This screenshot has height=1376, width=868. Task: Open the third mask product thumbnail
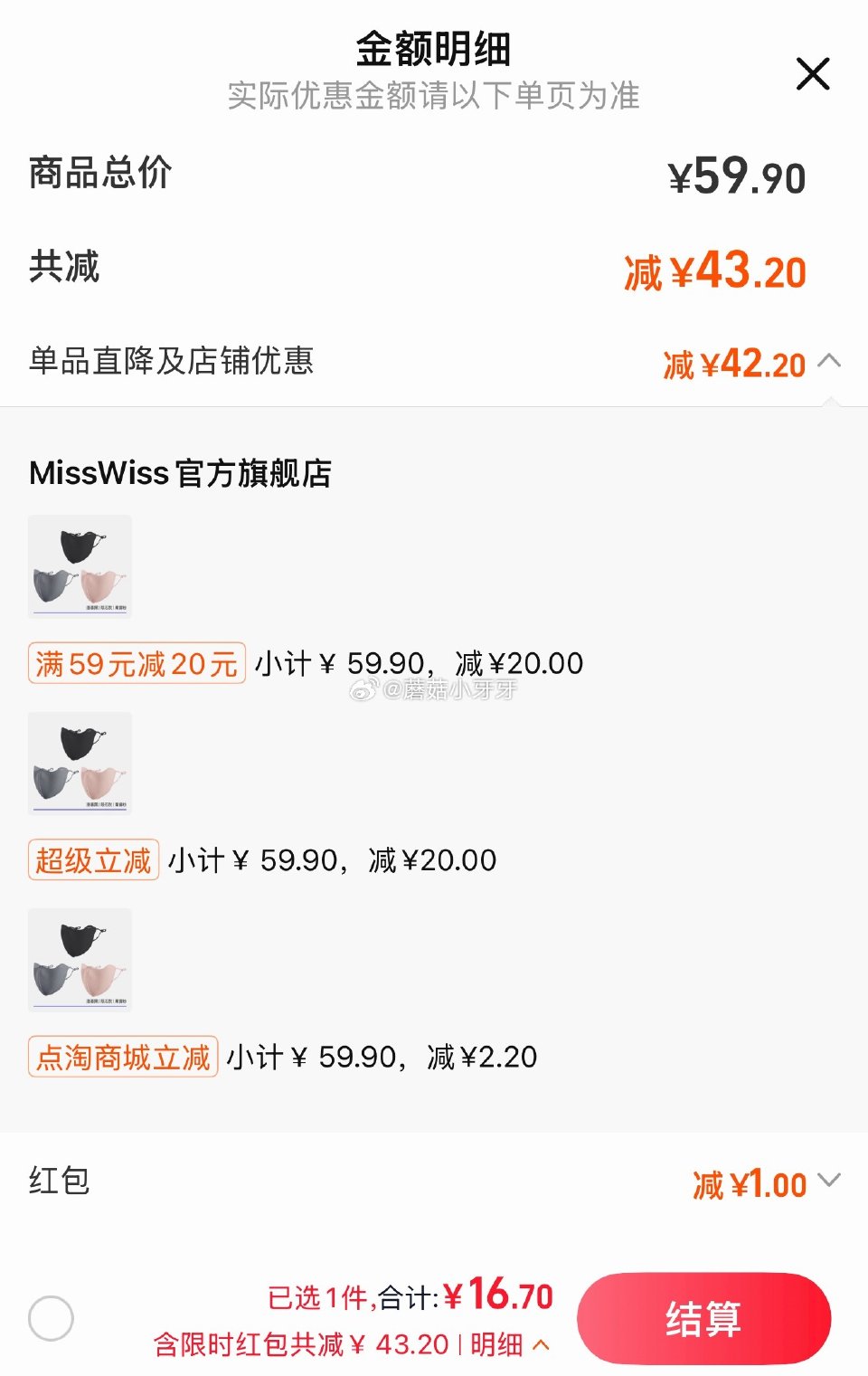click(x=80, y=961)
